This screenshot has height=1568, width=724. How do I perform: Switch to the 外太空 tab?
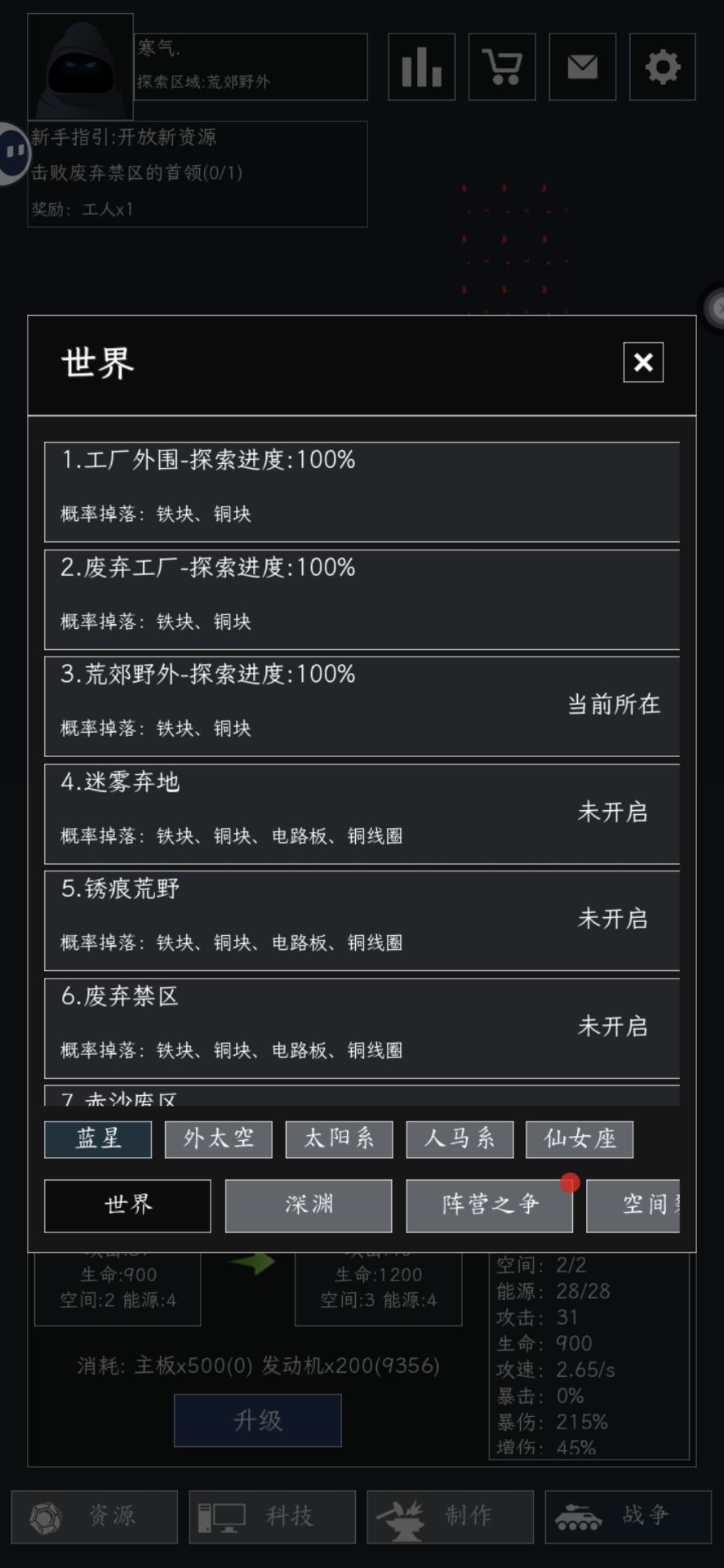tap(218, 1139)
